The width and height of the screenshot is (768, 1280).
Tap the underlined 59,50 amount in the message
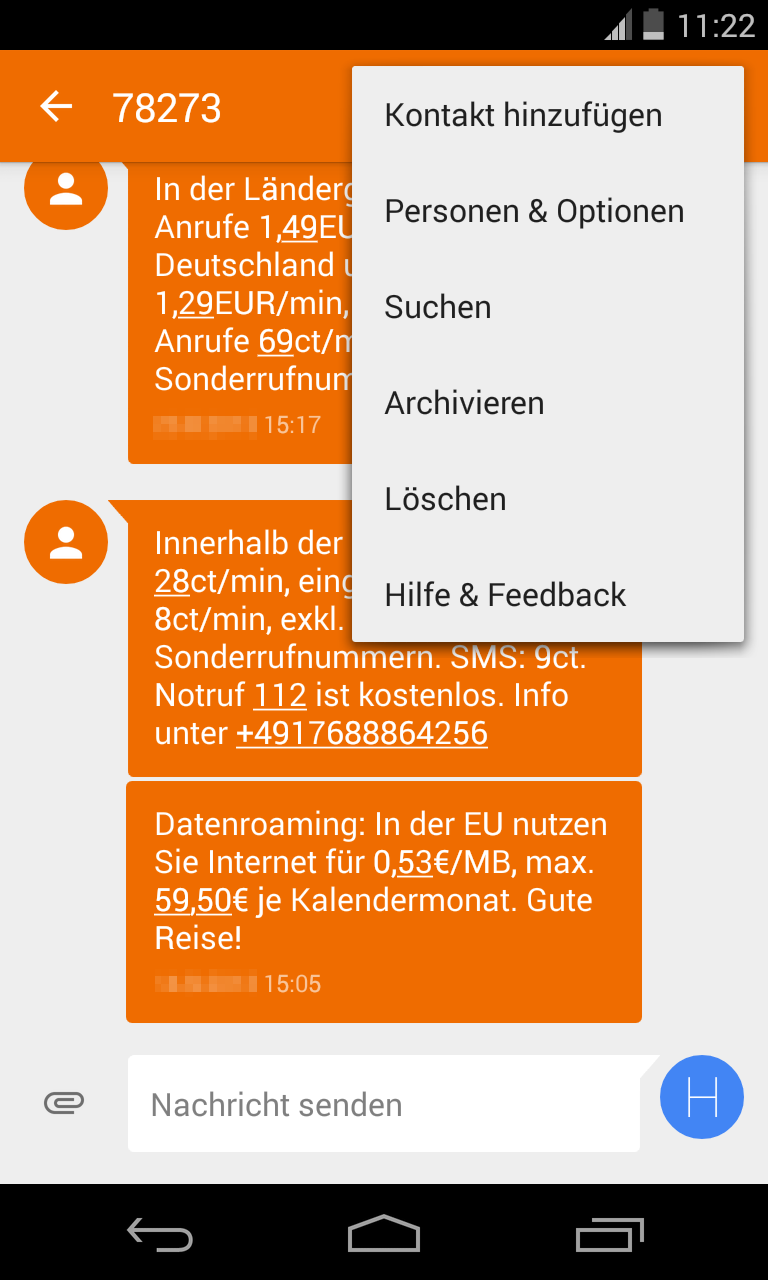click(193, 900)
